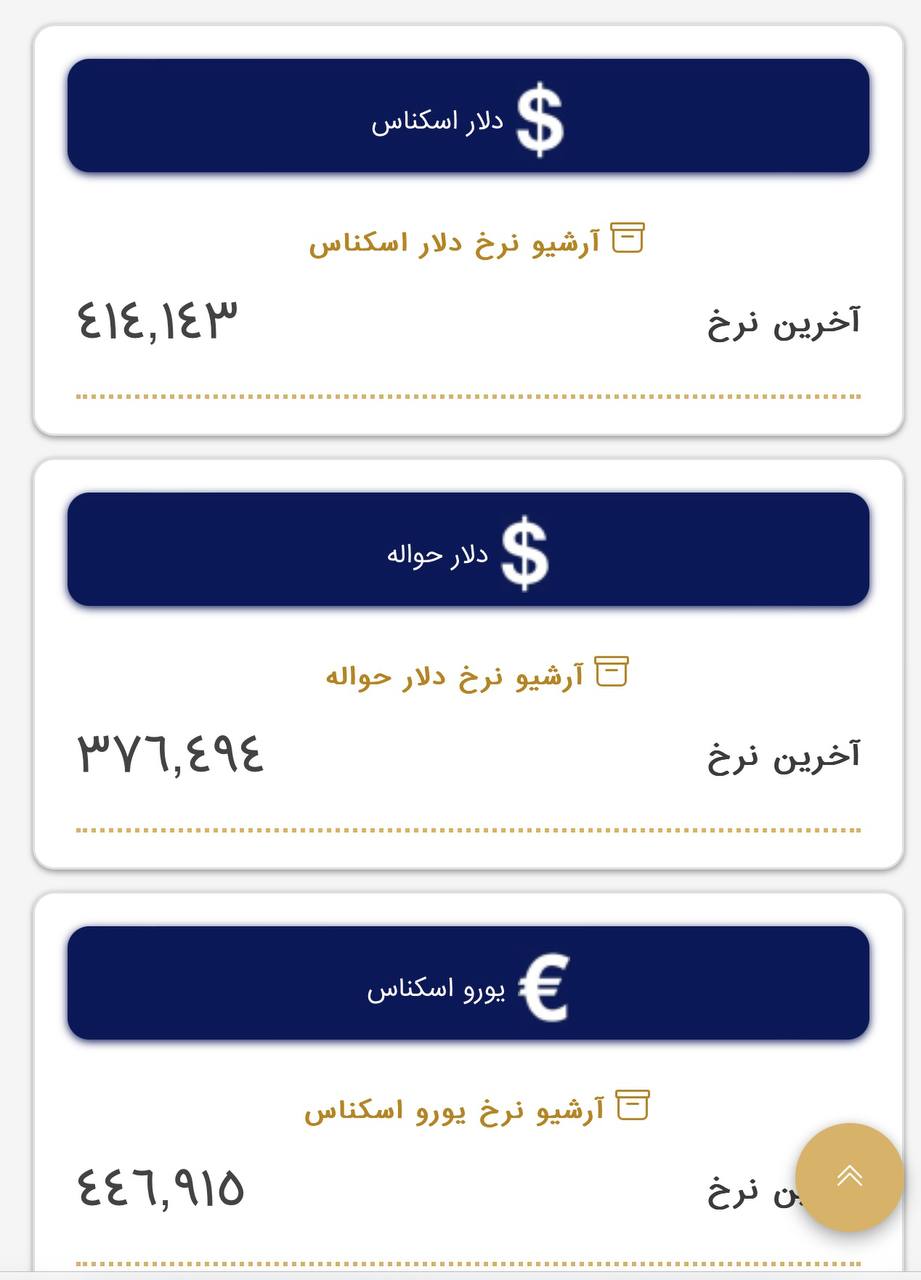This screenshot has height=1280, width=921.
Task: Tap the دلار حواله header button
Action: pos(468,549)
